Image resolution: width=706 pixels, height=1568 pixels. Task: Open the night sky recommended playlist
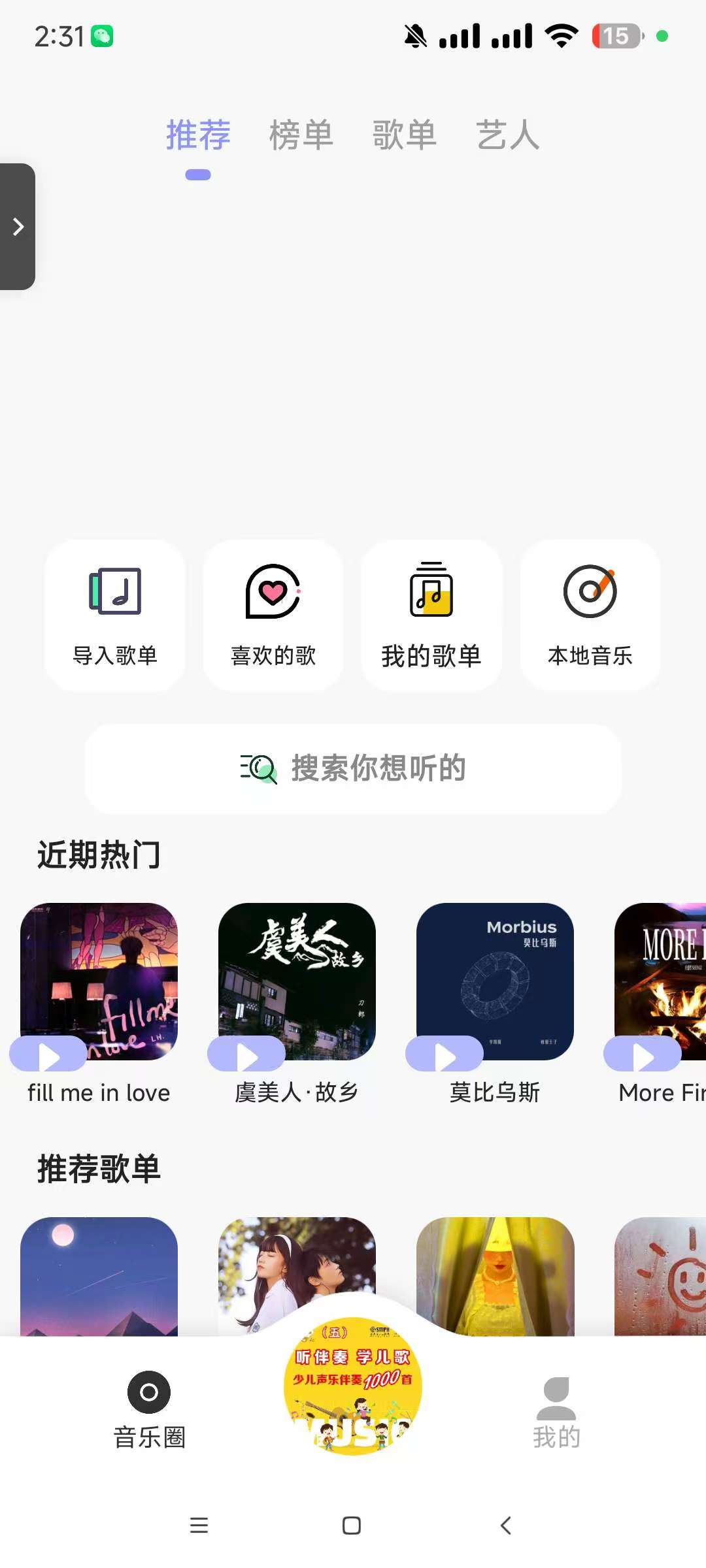click(x=99, y=1275)
